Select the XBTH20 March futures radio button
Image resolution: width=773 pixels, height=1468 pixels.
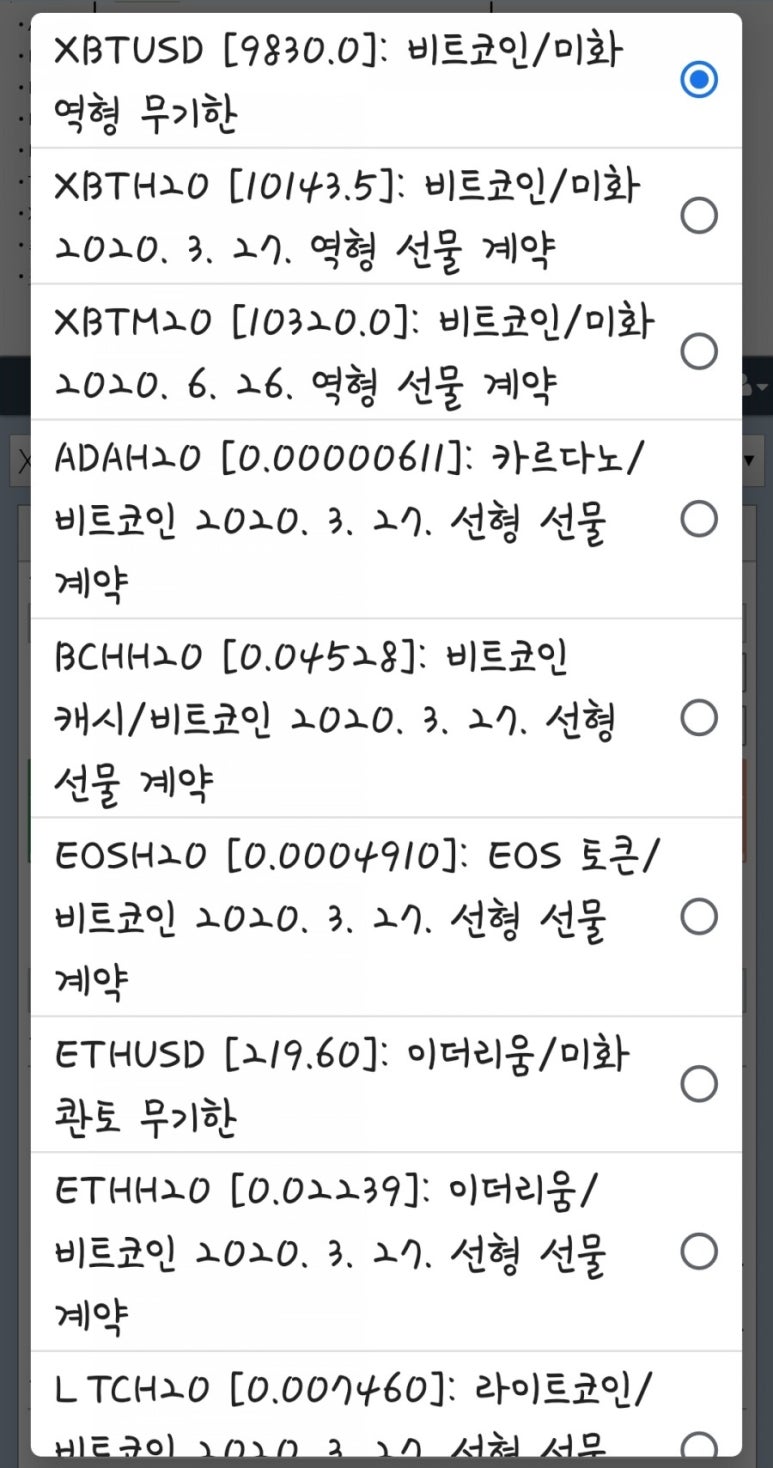pos(700,215)
